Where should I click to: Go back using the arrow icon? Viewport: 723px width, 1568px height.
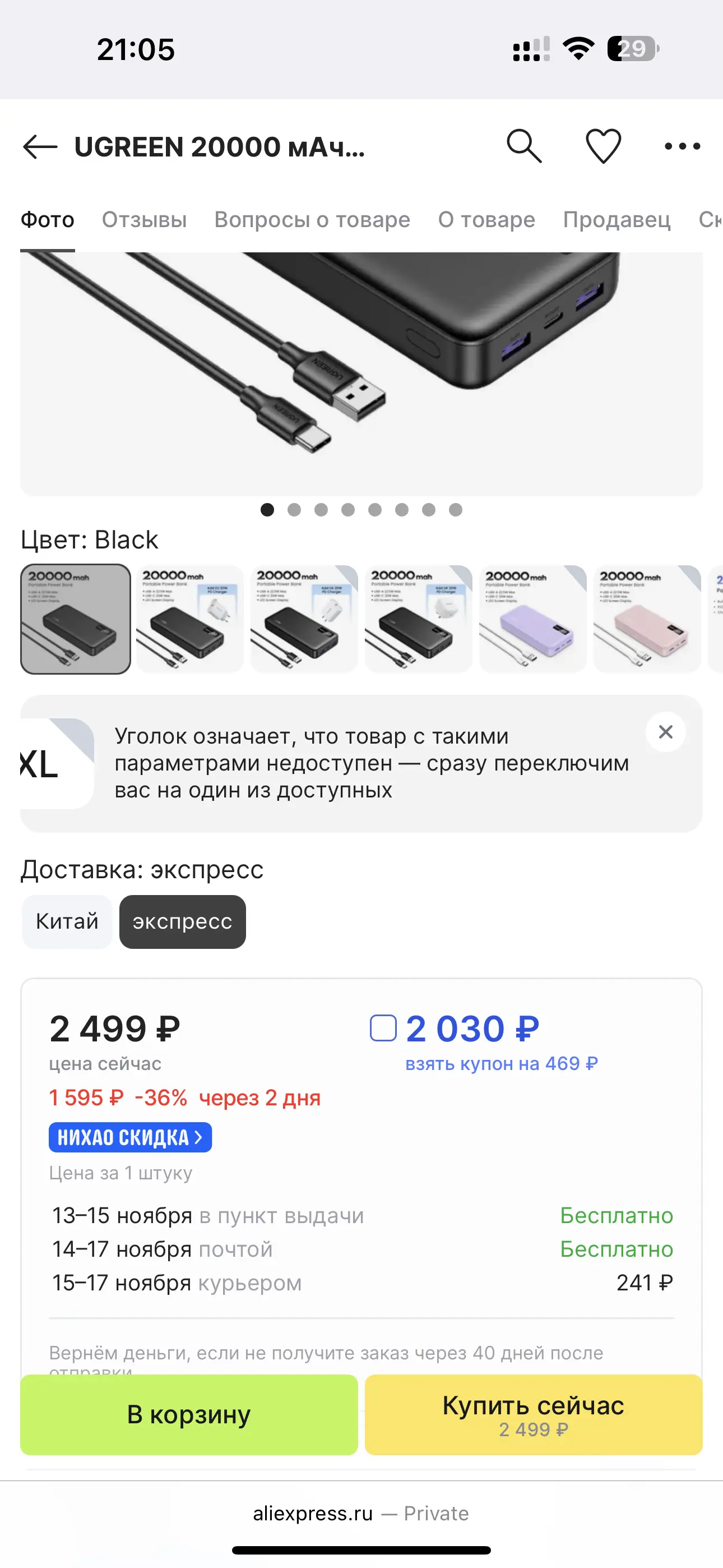click(x=40, y=147)
